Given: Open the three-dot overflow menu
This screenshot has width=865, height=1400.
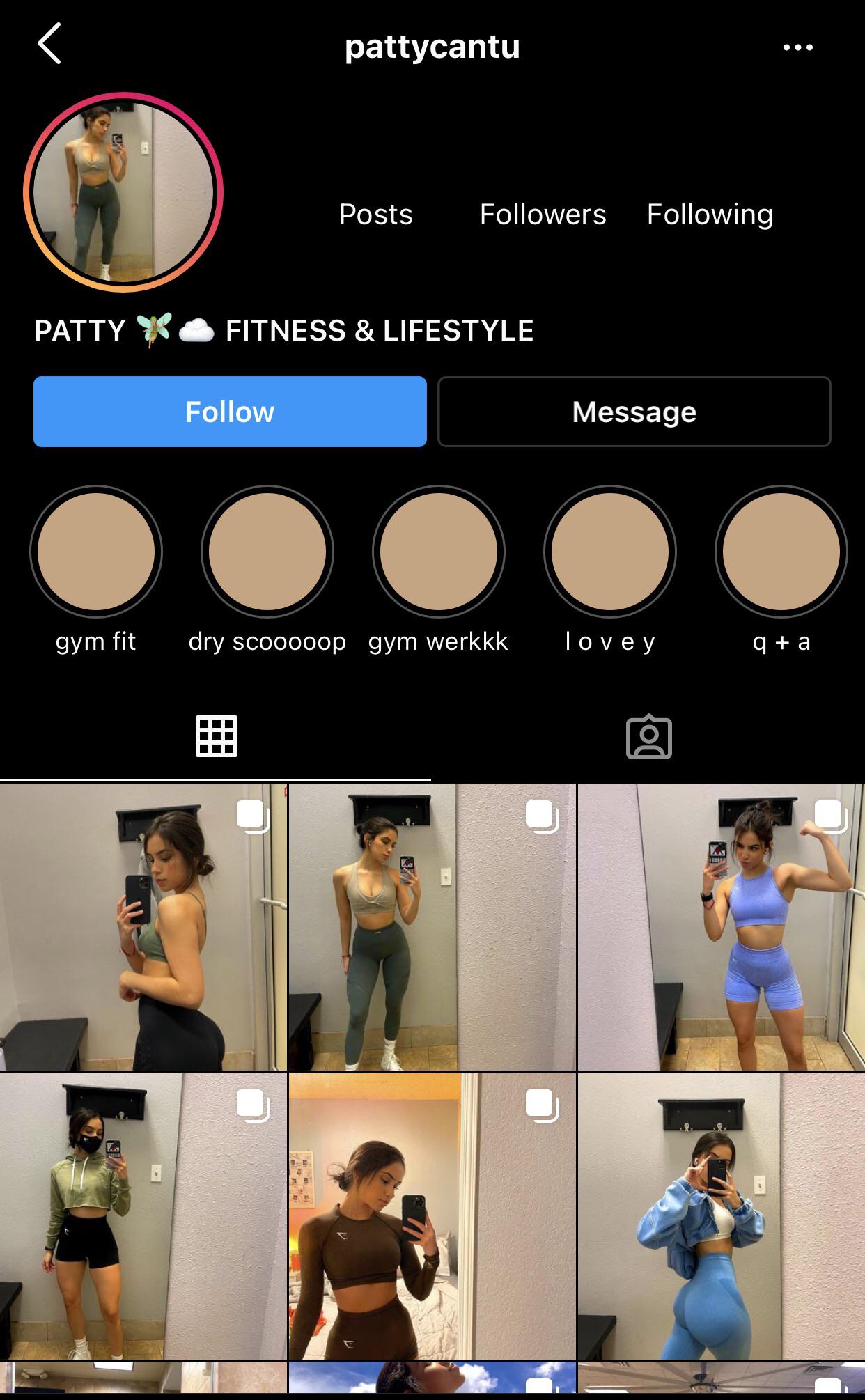Looking at the screenshot, I should tap(797, 47).
